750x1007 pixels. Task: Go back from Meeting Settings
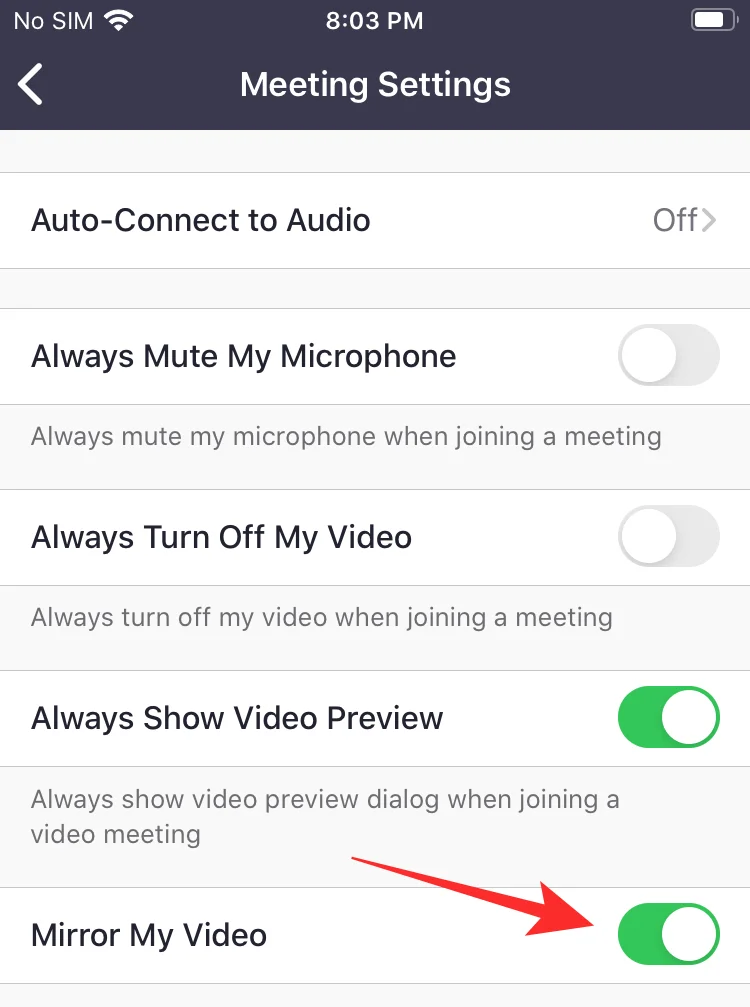click(x=32, y=85)
